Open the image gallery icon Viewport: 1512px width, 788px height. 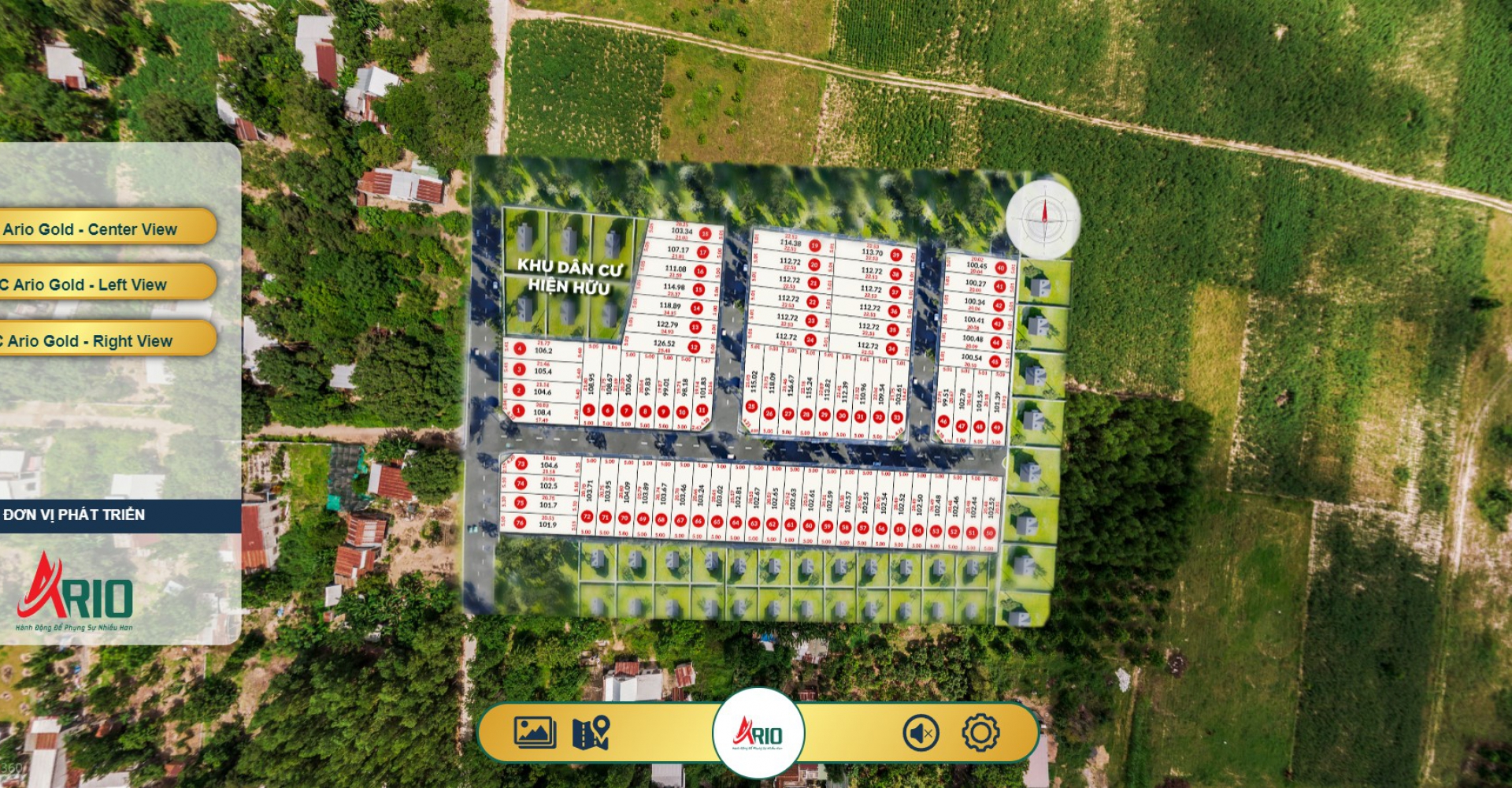tap(535, 733)
